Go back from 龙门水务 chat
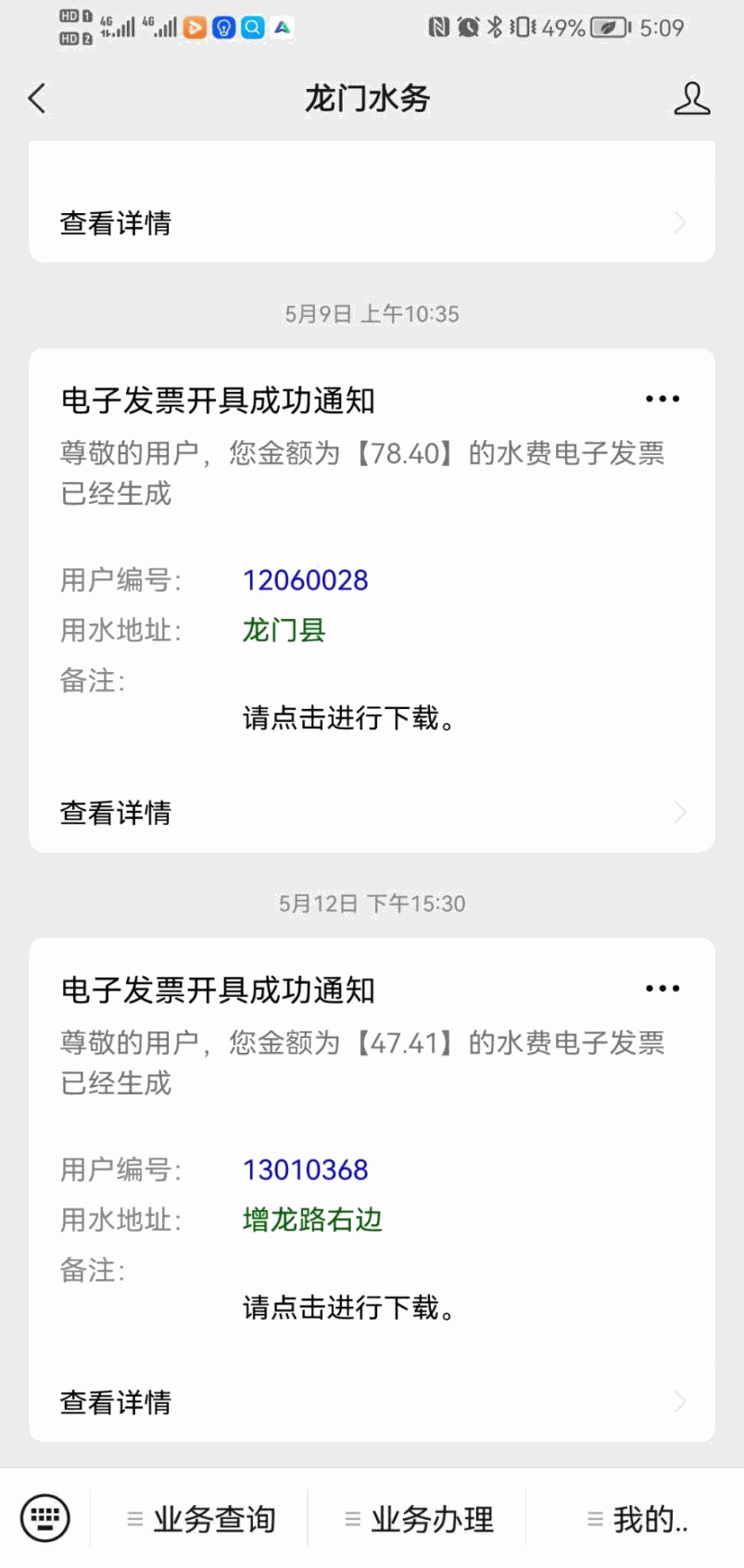The width and height of the screenshot is (744, 1568). [37, 98]
